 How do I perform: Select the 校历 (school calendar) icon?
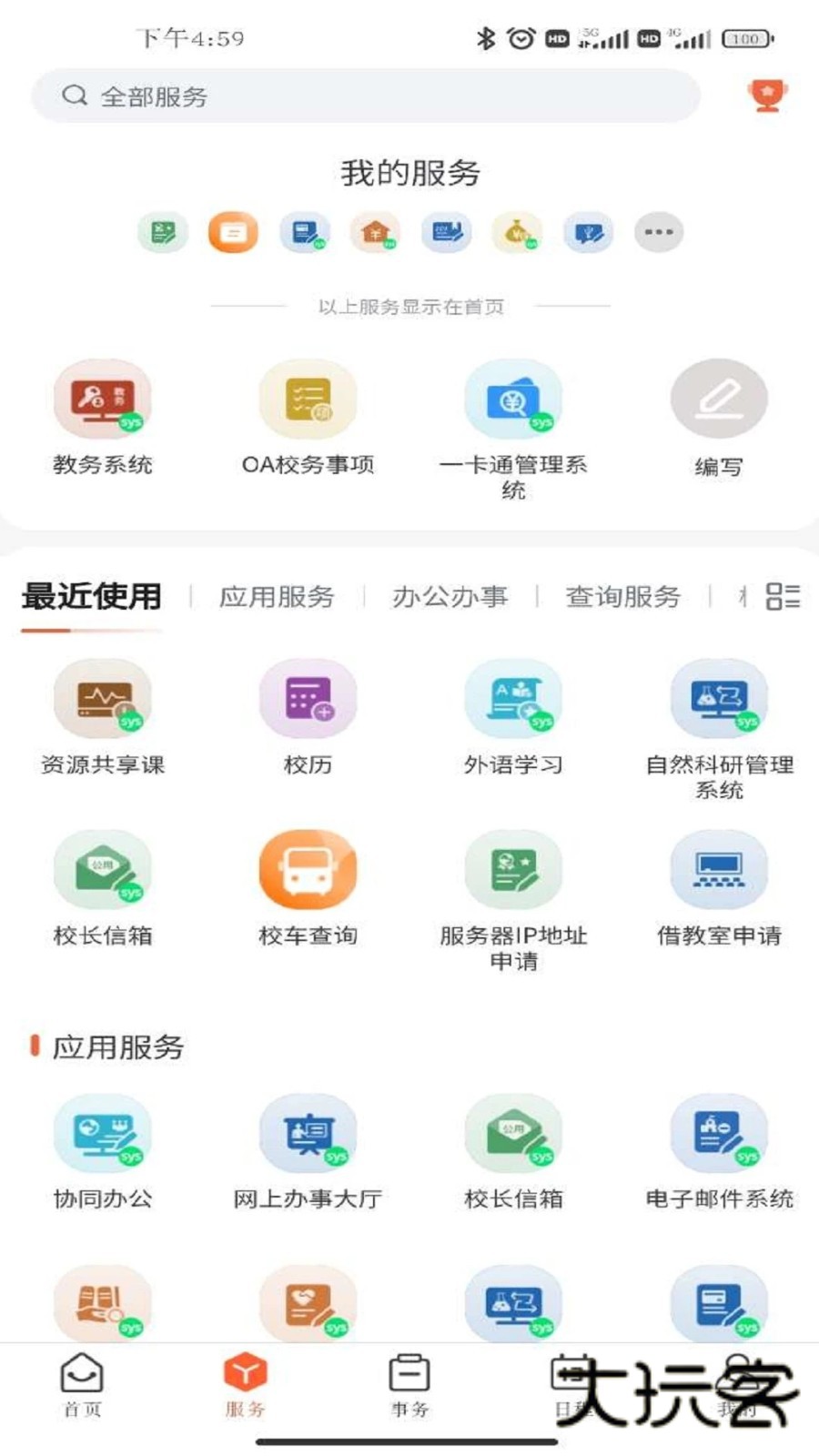[308, 701]
